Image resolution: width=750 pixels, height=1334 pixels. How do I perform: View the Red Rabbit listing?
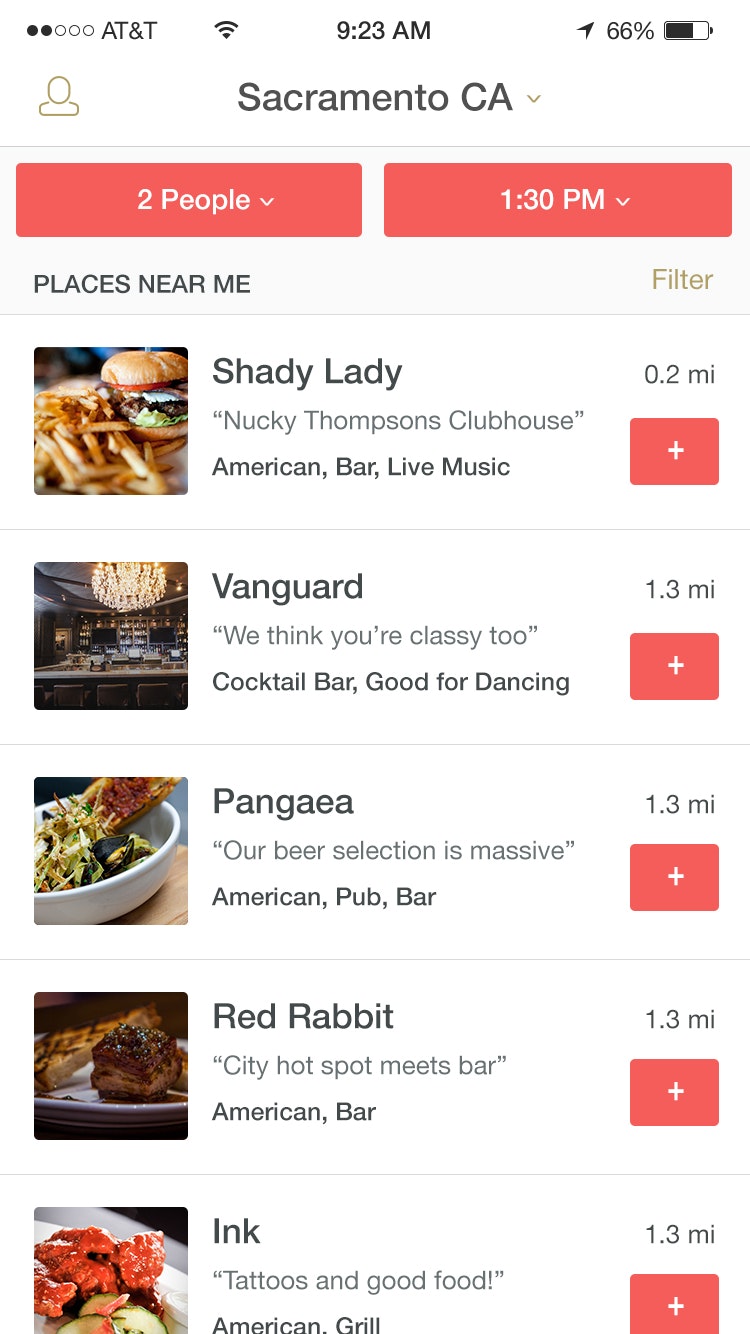tap(303, 1017)
